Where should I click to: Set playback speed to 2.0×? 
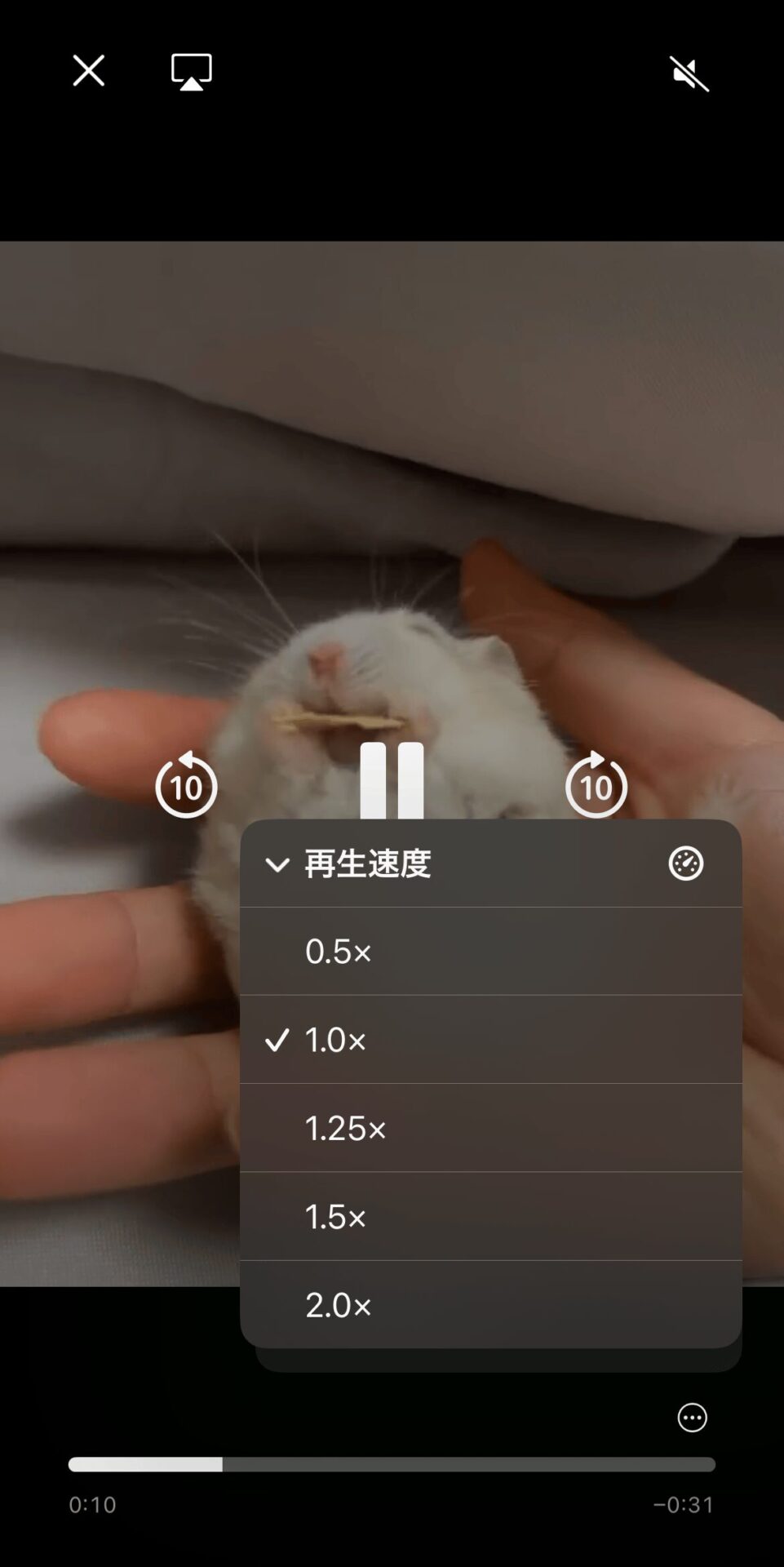point(489,1305)
